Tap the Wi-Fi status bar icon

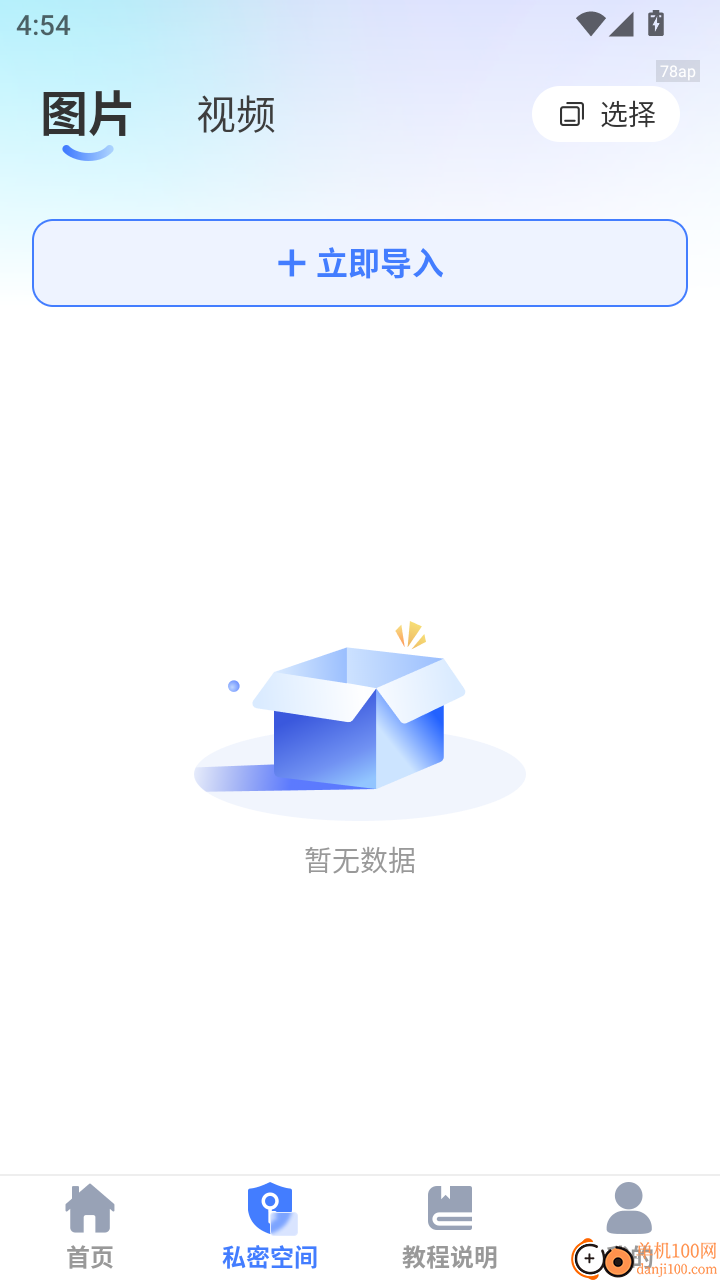click(x=593, y=25)
